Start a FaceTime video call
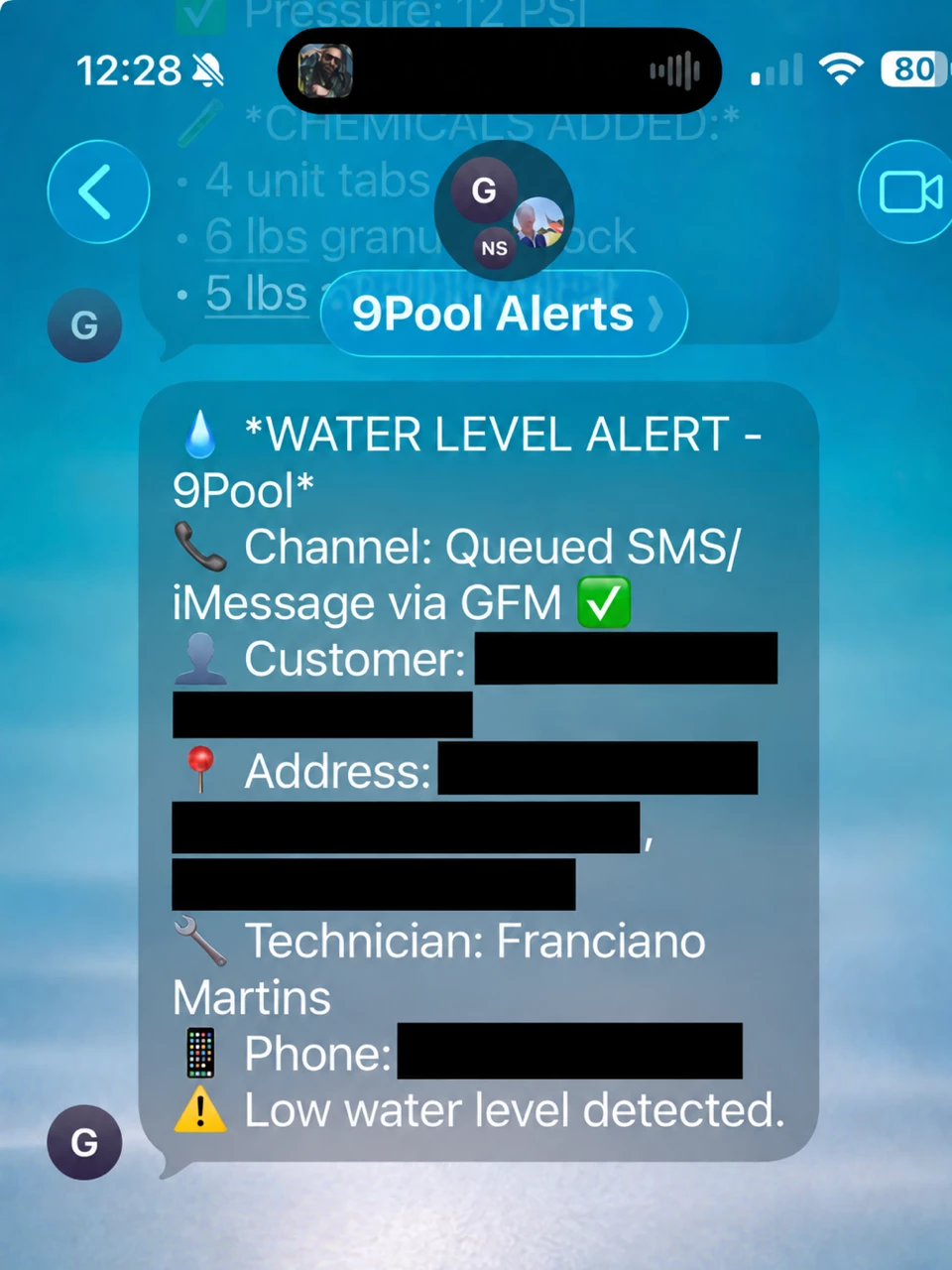Viewport: 952px width, 1270px height. (x=907, y=191)
